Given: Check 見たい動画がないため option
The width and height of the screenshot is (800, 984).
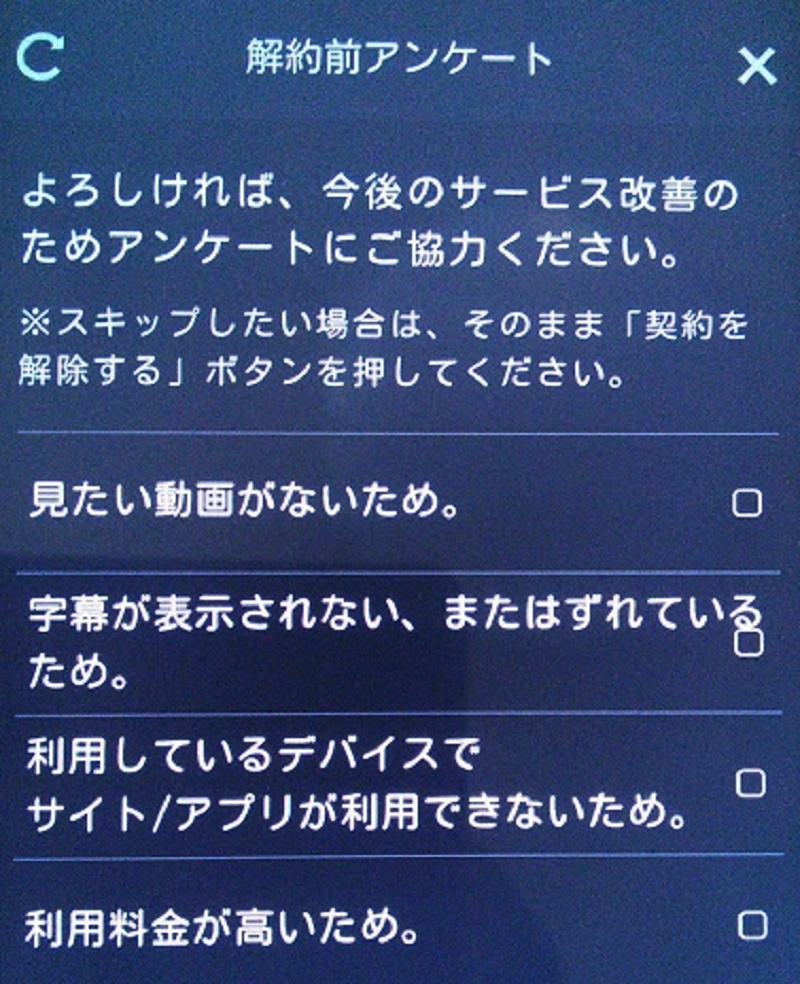Looking at the screenshot, I should pos(747,502).
